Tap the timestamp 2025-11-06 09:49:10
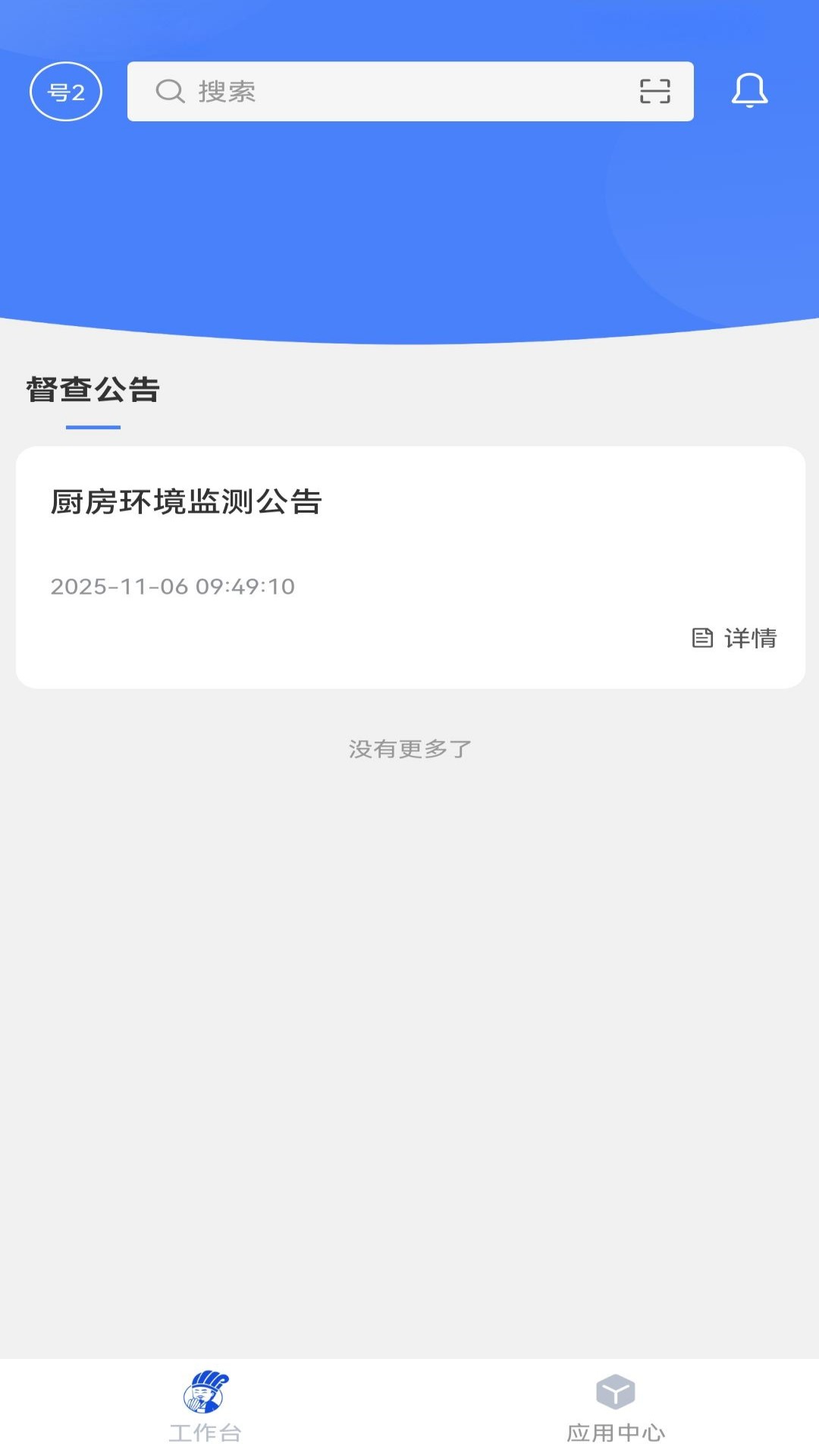 coord(173,586)
